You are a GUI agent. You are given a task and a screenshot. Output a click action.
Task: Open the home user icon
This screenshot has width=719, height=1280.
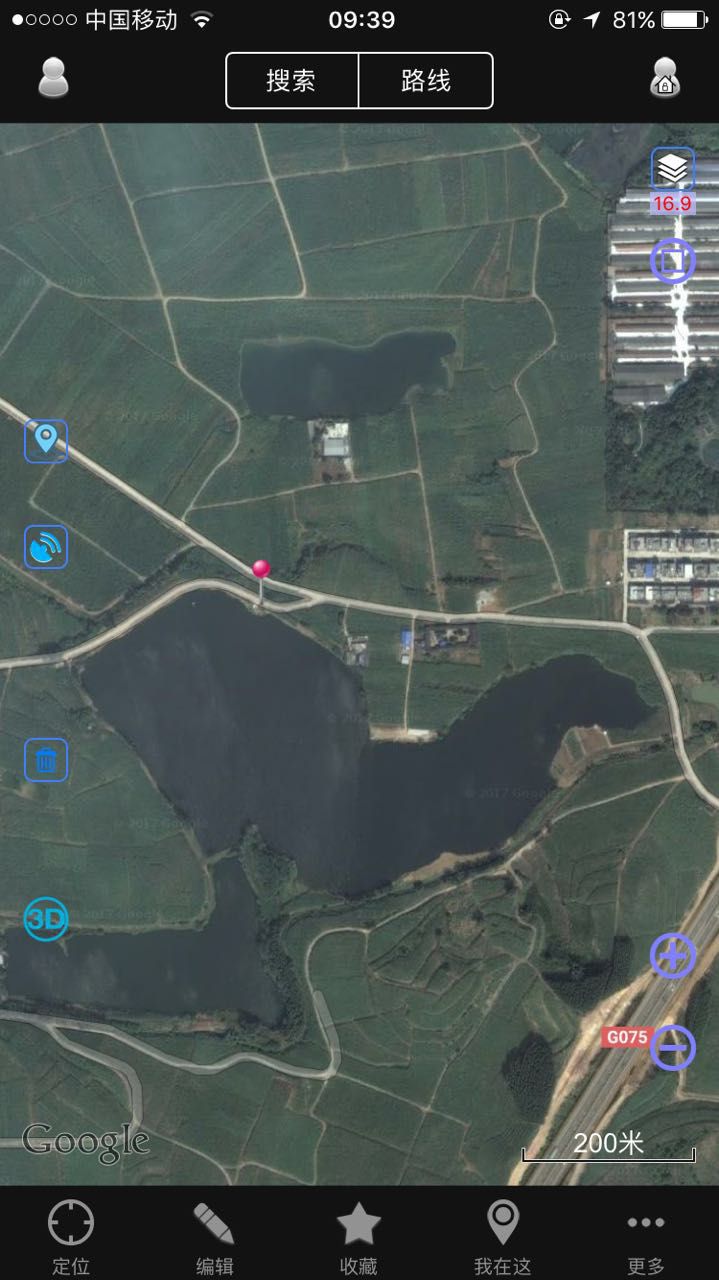[665, 78]
